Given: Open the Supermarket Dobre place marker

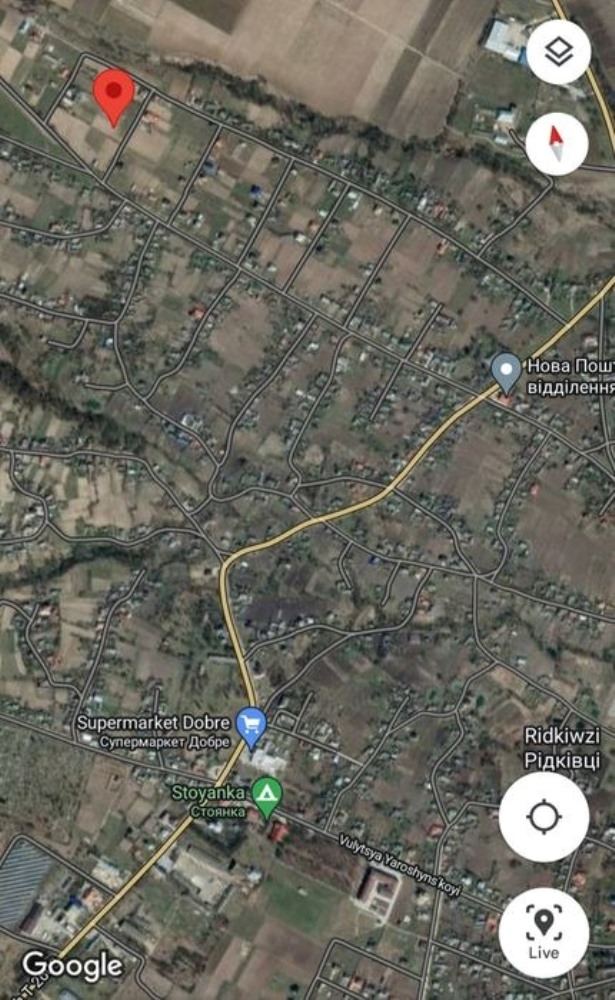Looking at the screenshot, I should pos(251,728).
